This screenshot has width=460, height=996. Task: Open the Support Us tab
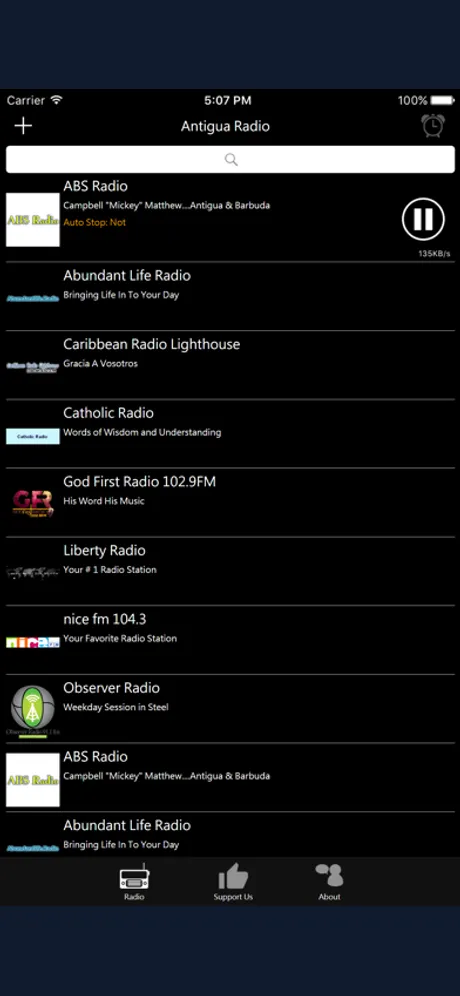233,882
